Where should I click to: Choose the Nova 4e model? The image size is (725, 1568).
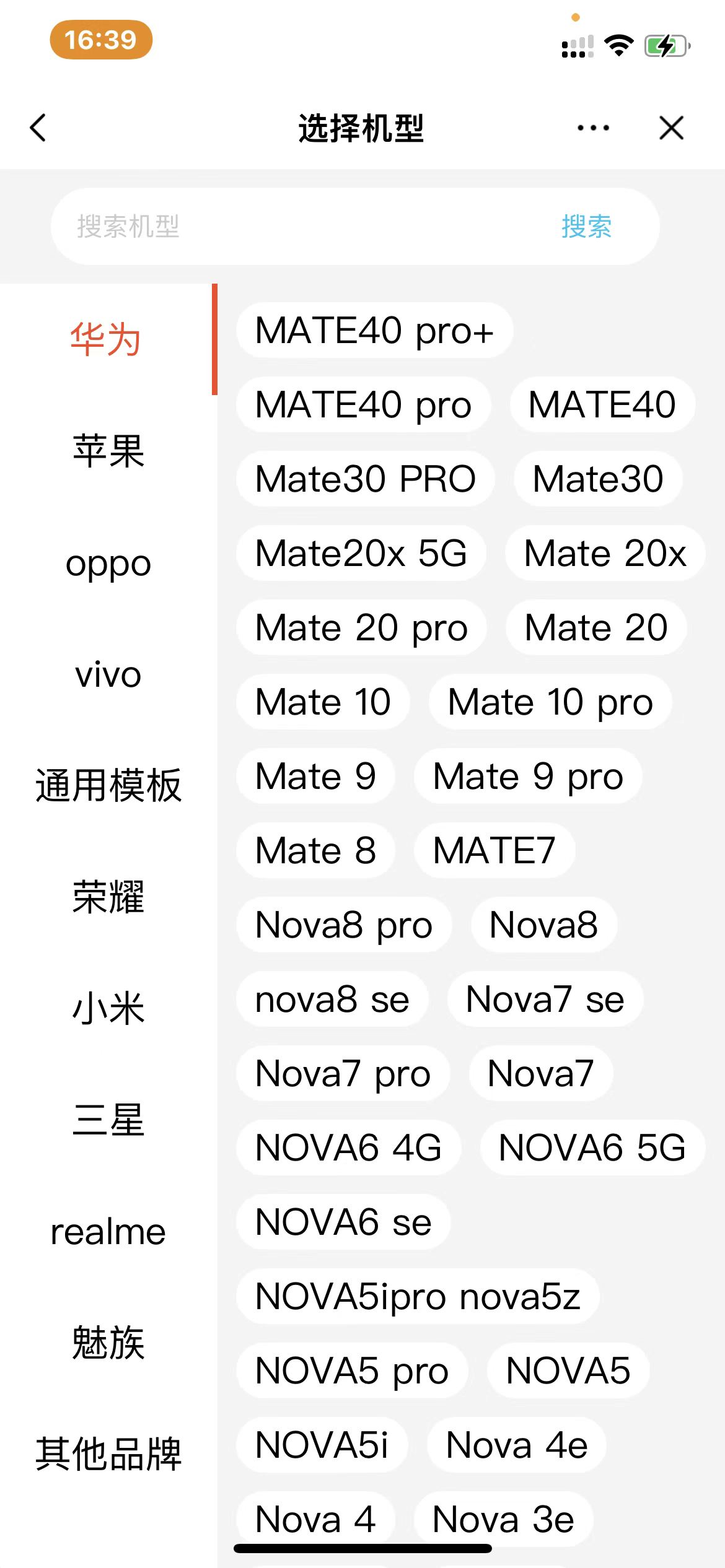[x=516, y=1445]
